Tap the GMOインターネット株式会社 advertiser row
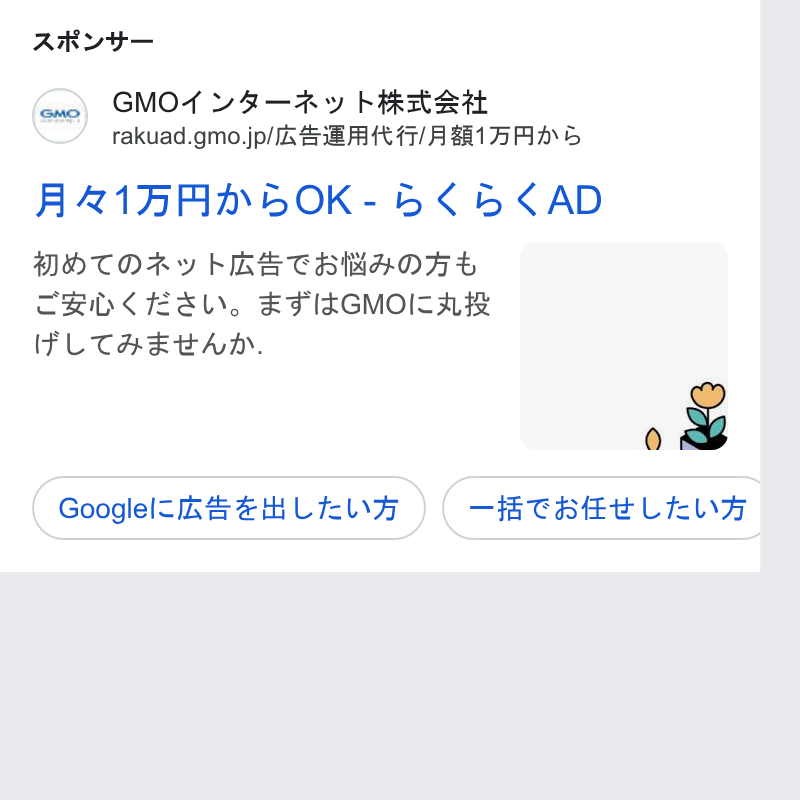Viewport: 800px width, 800px height. pyautogui.click(x=307, y=116)
